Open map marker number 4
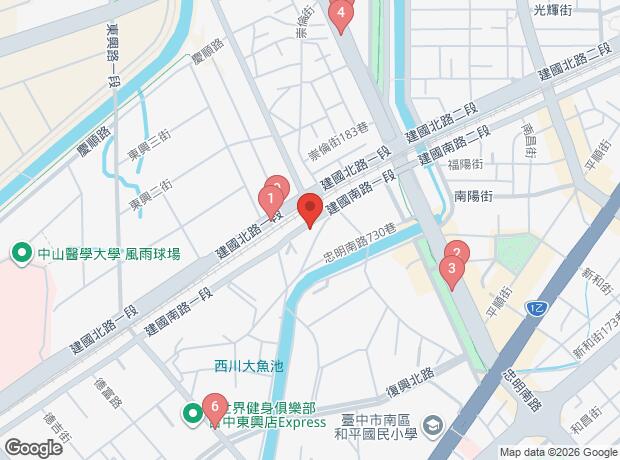 pyautogui.click(x=342, y=14)
